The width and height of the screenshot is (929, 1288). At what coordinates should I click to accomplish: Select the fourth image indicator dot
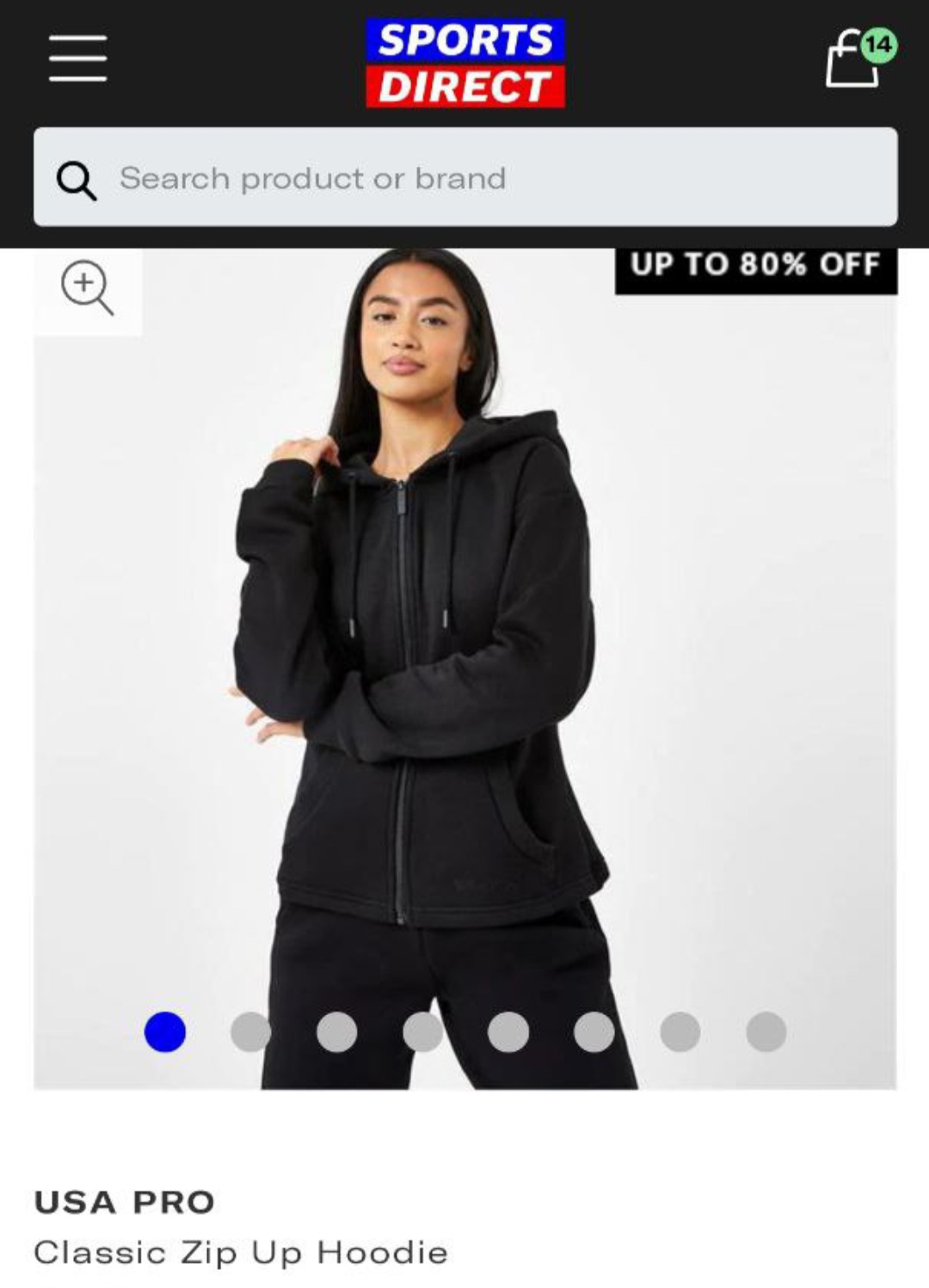(422, 1032)
